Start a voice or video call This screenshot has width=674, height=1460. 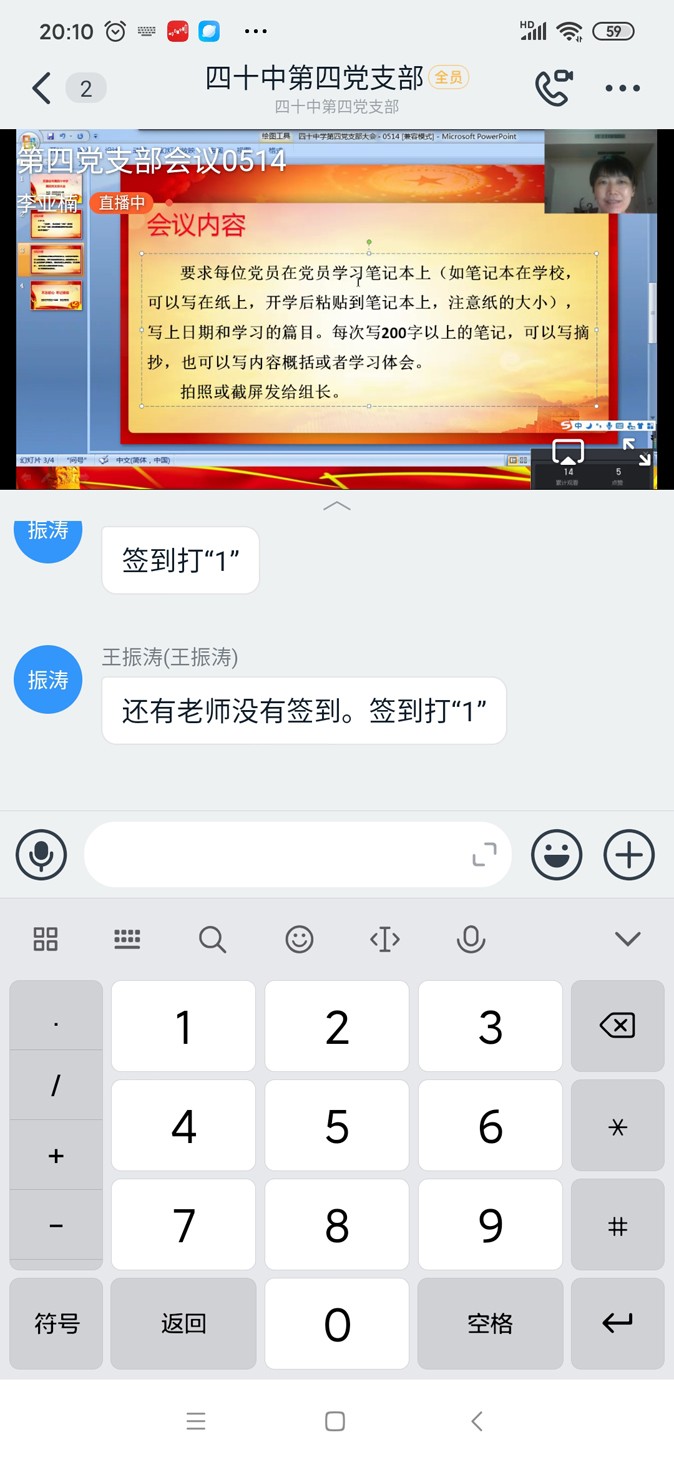(553, 88)
